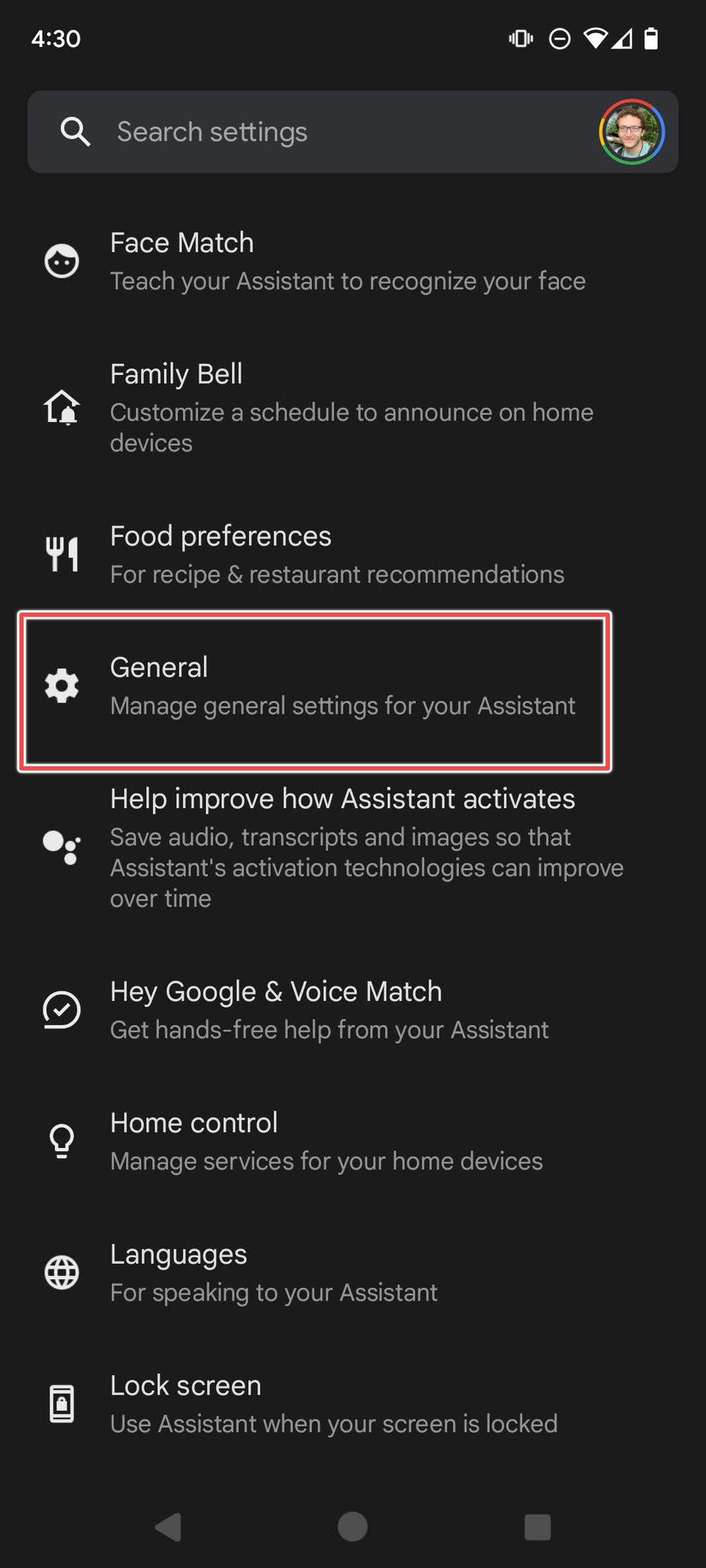This screenshot has height=1568, width=706.
Task: Tap the Search settings input field
Action: 294,132
